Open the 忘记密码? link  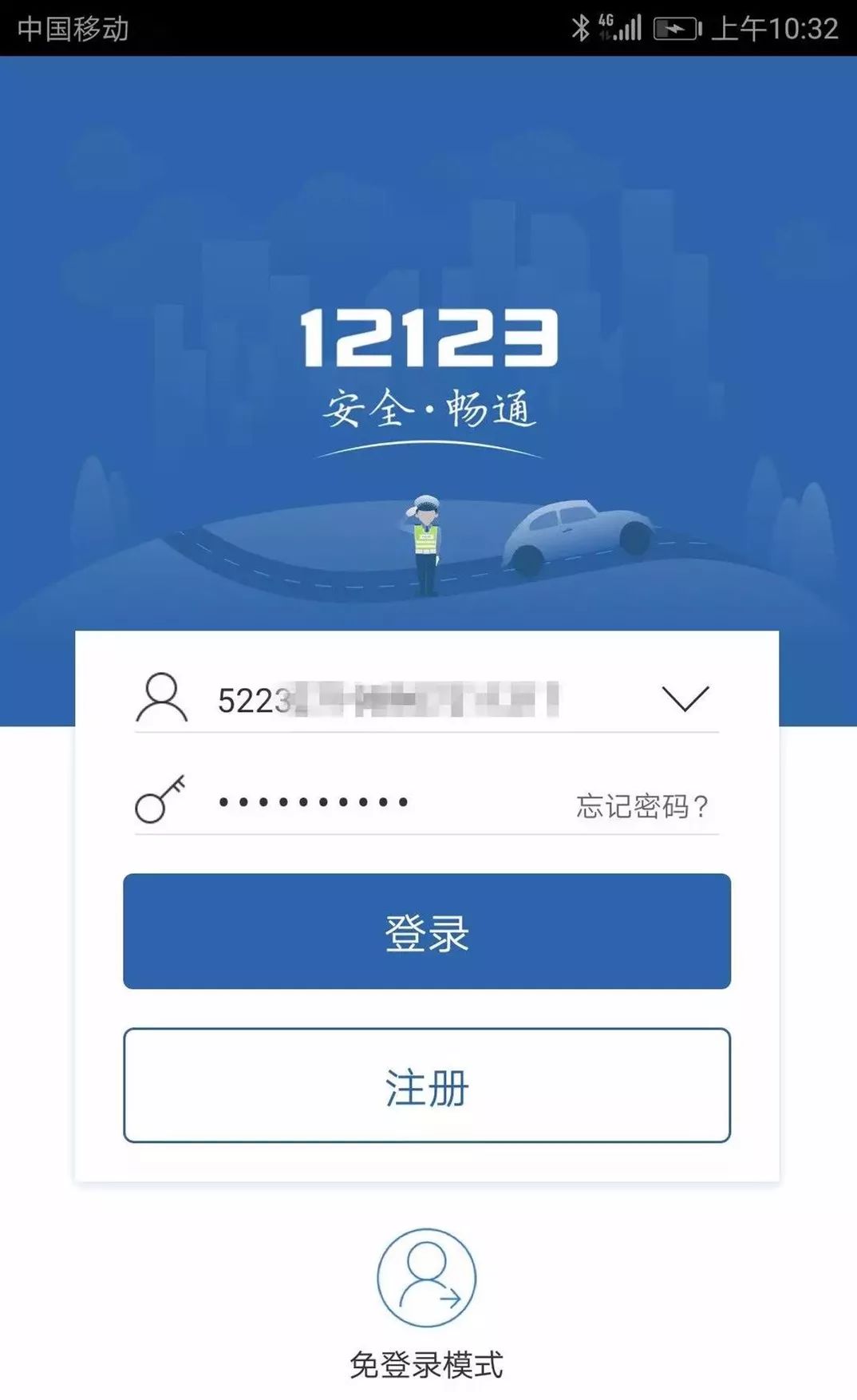[642, 806]
